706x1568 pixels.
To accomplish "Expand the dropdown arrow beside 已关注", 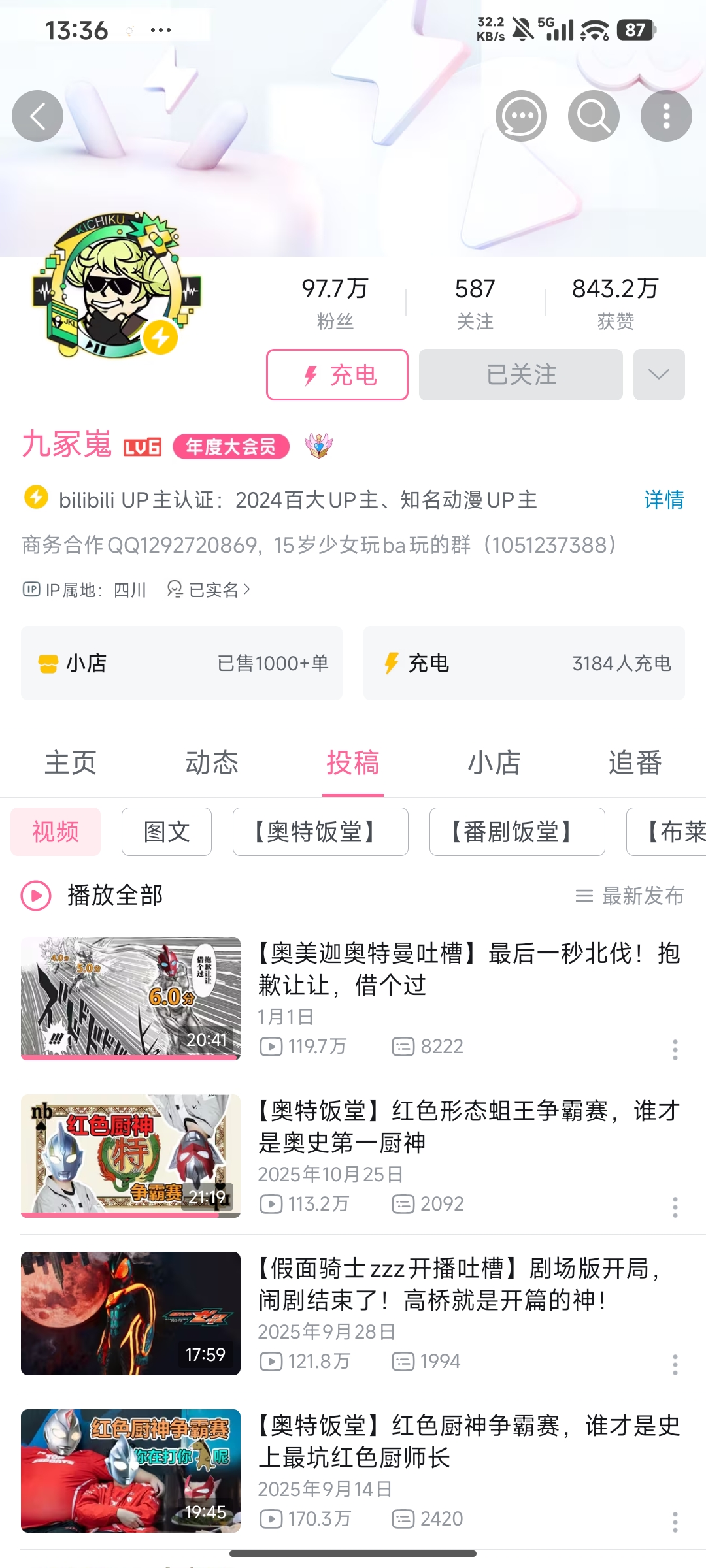I will (x=659, y=374).
